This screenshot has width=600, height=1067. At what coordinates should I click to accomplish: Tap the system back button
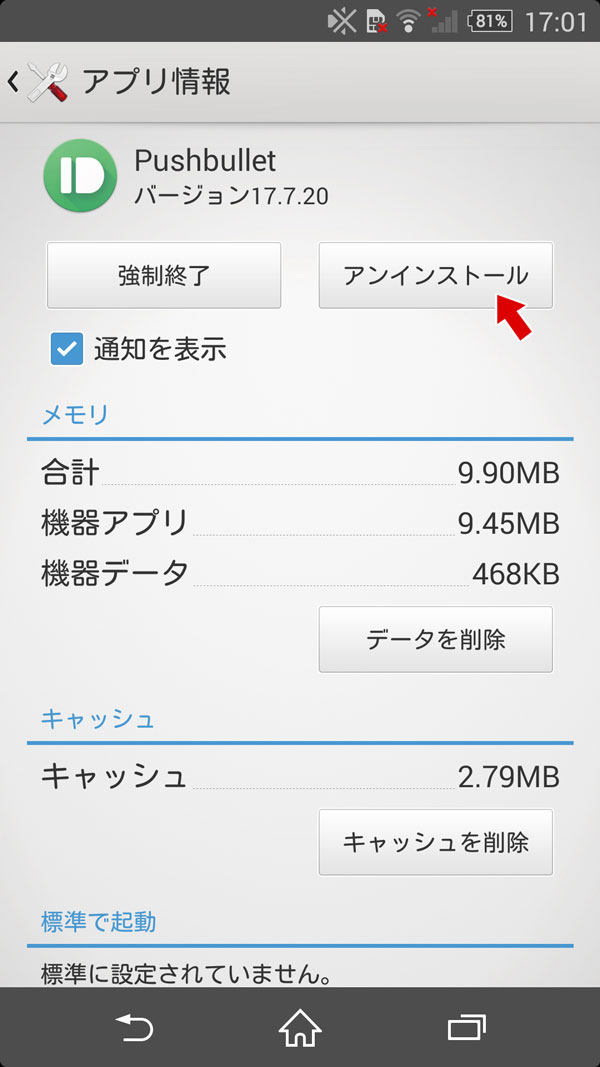(x=134, y=1027)
